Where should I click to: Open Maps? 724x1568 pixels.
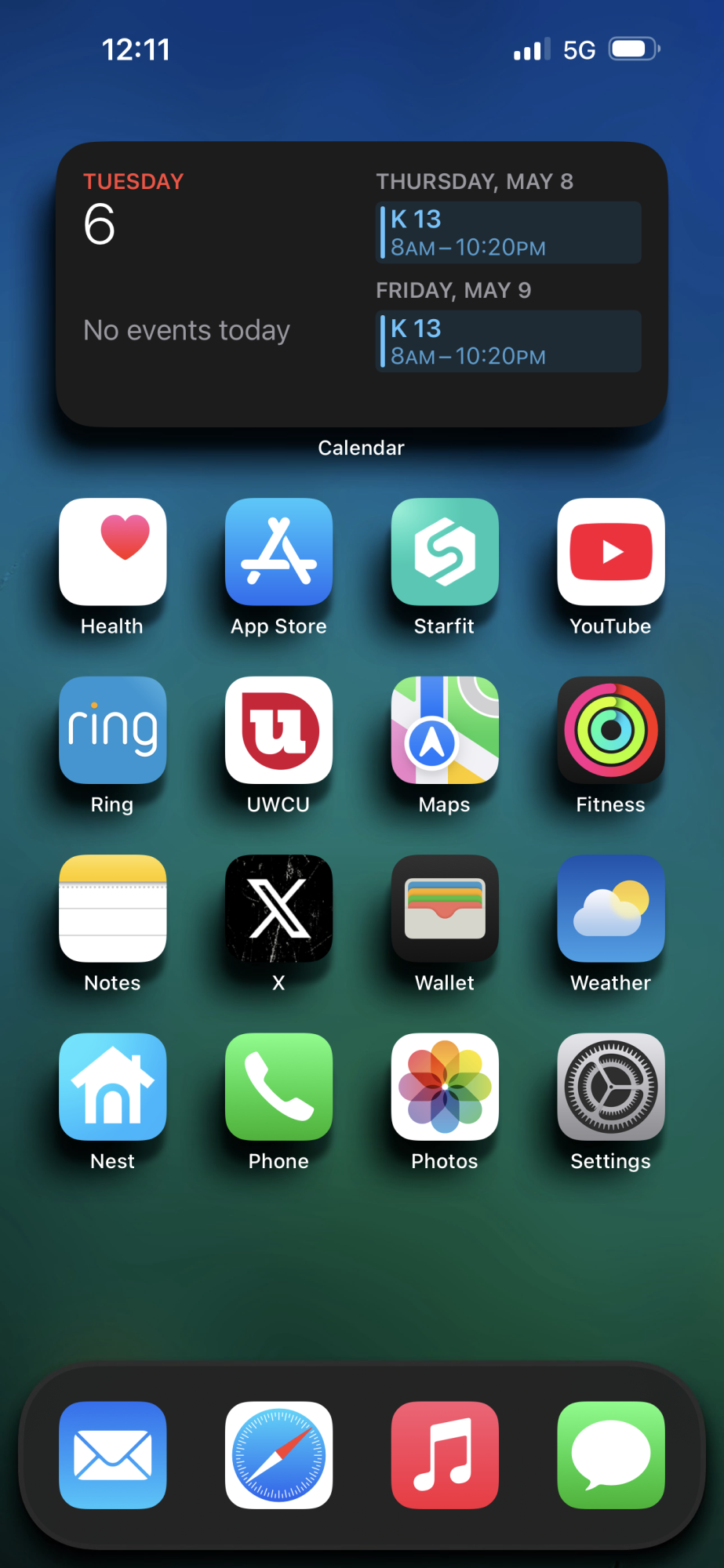[445, 730]
